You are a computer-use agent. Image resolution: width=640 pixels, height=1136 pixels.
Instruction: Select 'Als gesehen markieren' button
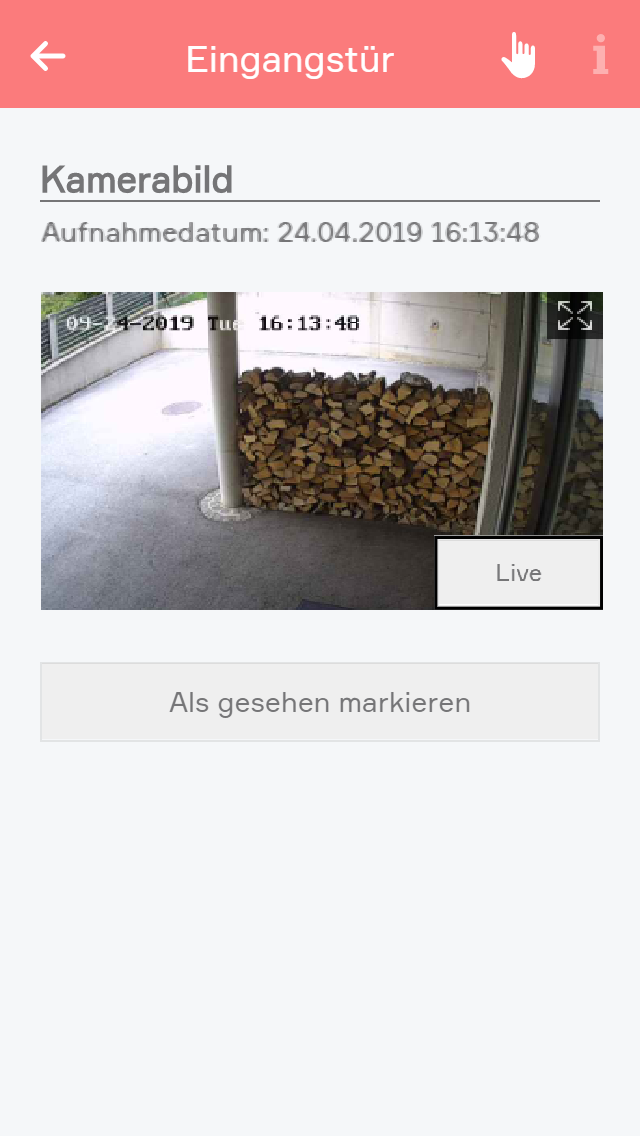[320, 702]
